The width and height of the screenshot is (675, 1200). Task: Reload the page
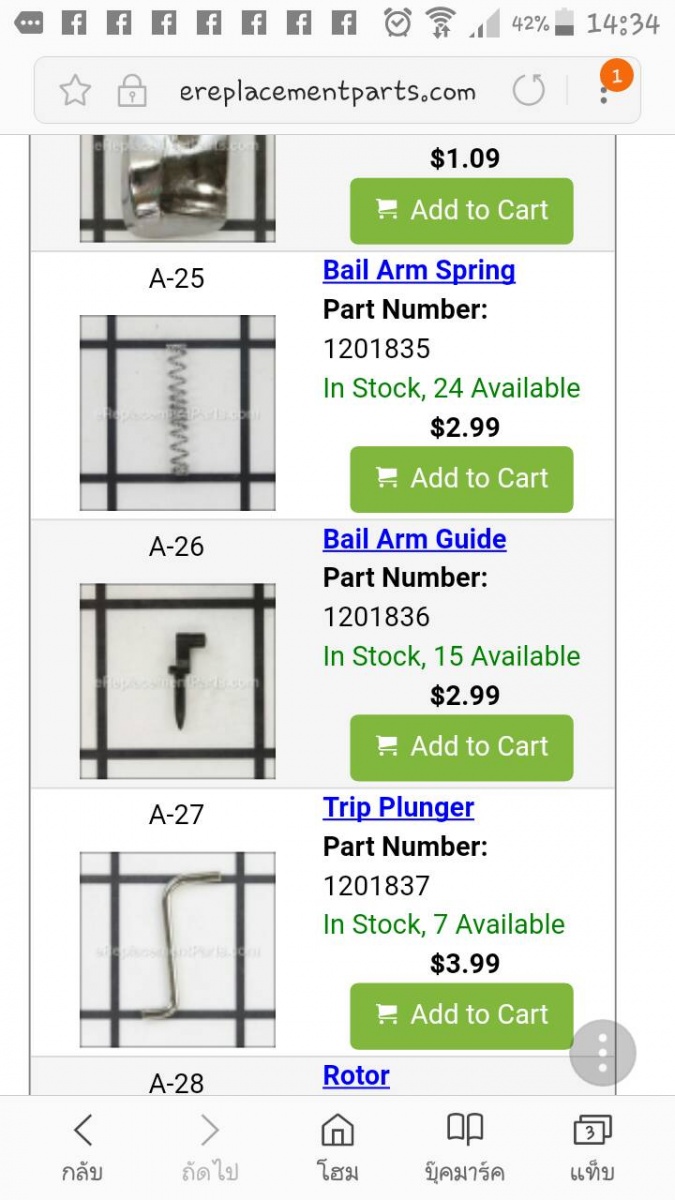pos(529,92)
